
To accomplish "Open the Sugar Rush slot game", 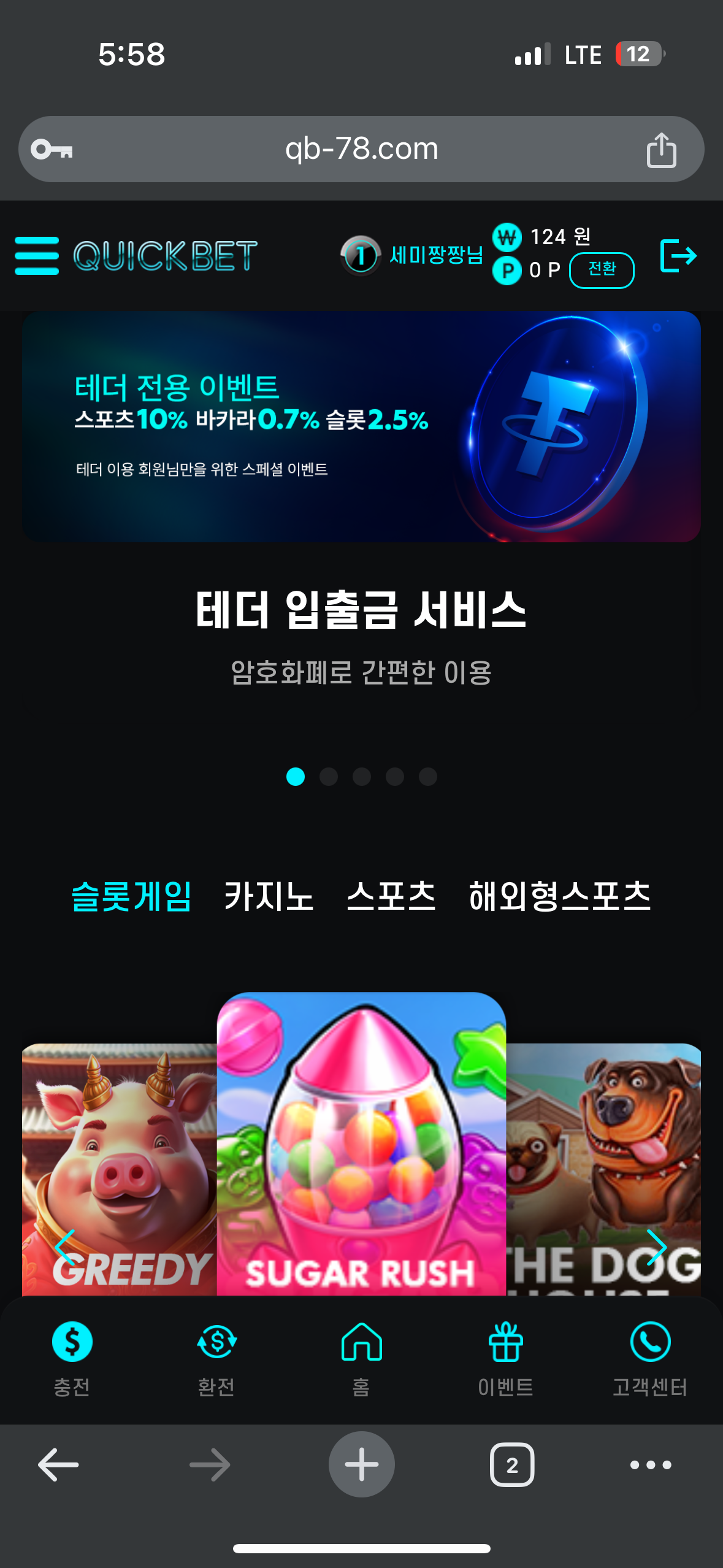I will [361, 1144].
